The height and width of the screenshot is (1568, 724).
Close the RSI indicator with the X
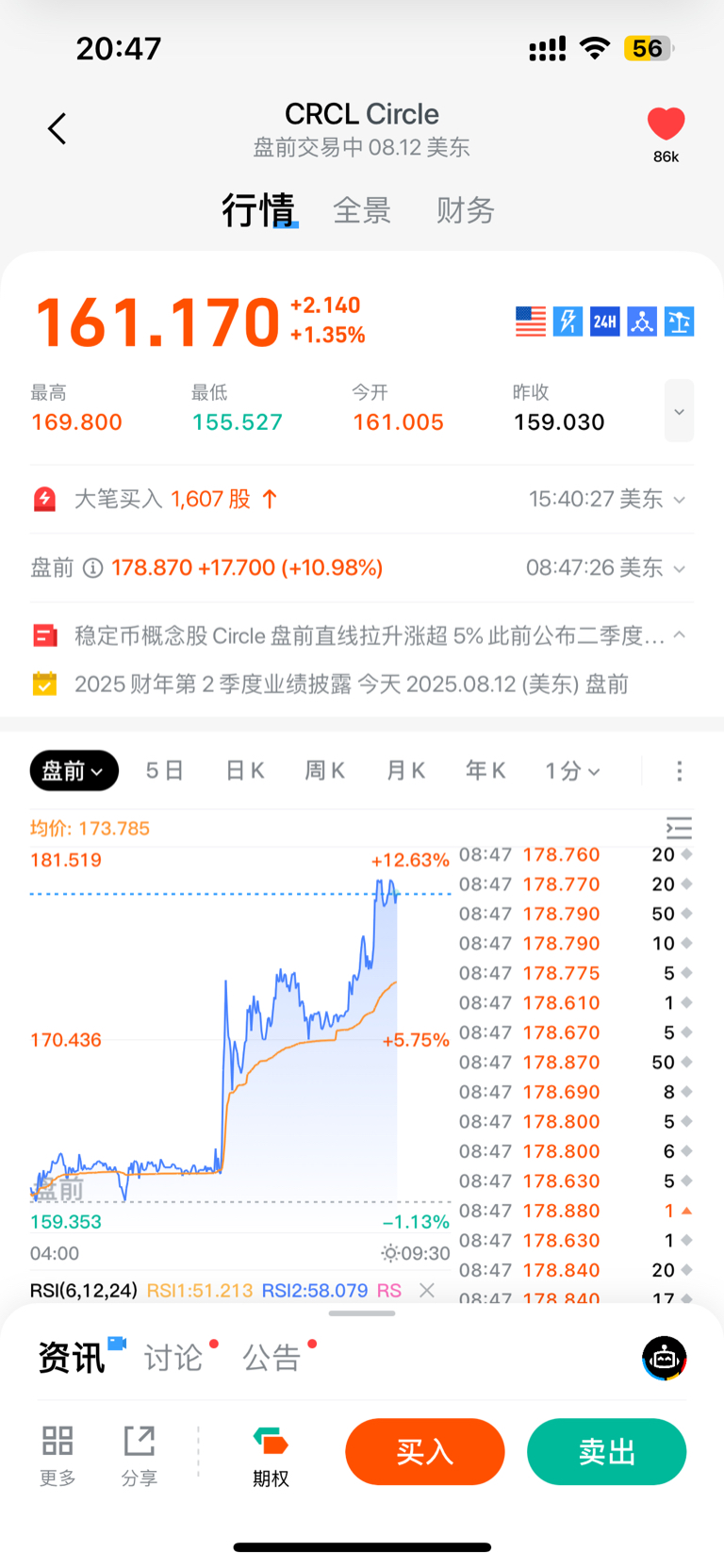tap(427, 1290)
